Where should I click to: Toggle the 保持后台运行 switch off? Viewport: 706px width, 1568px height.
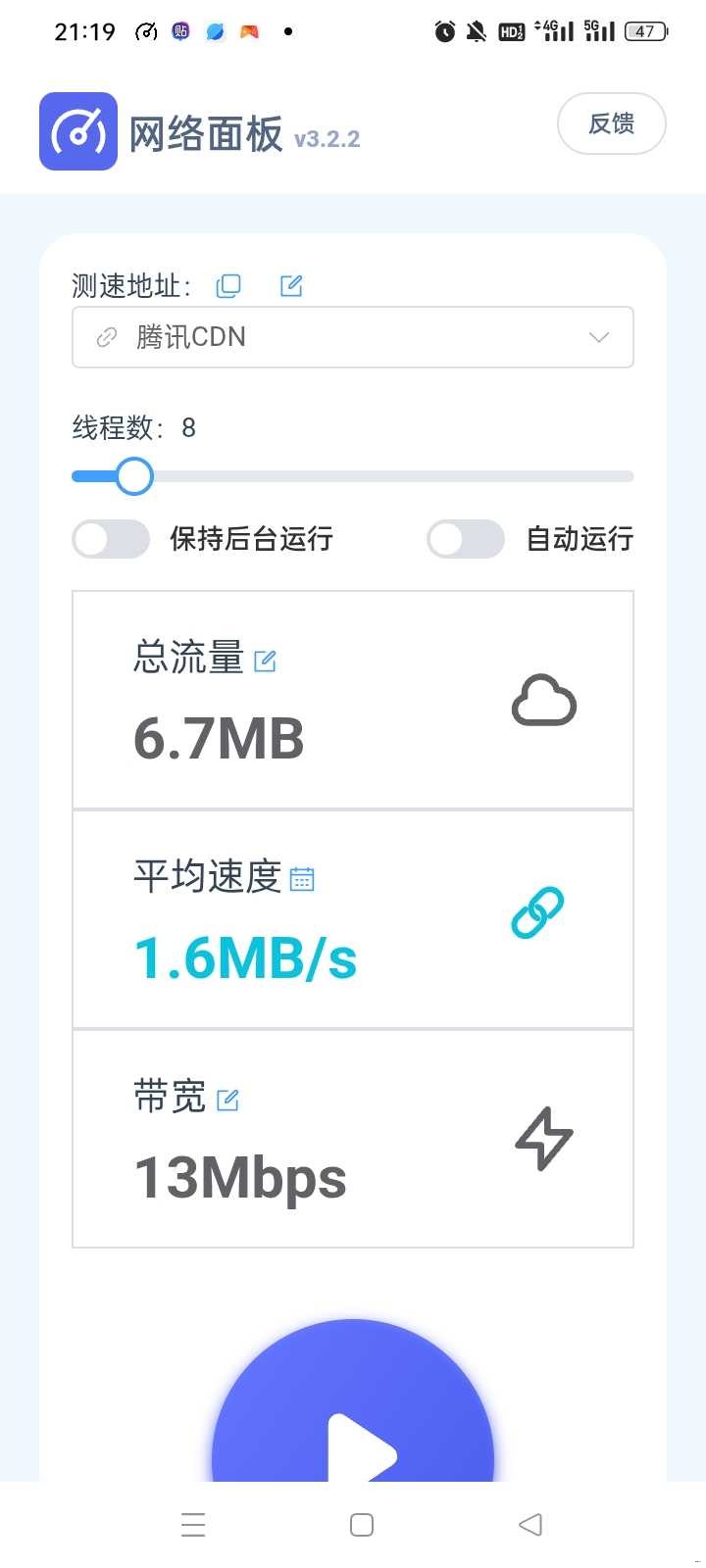click(110, 539)
